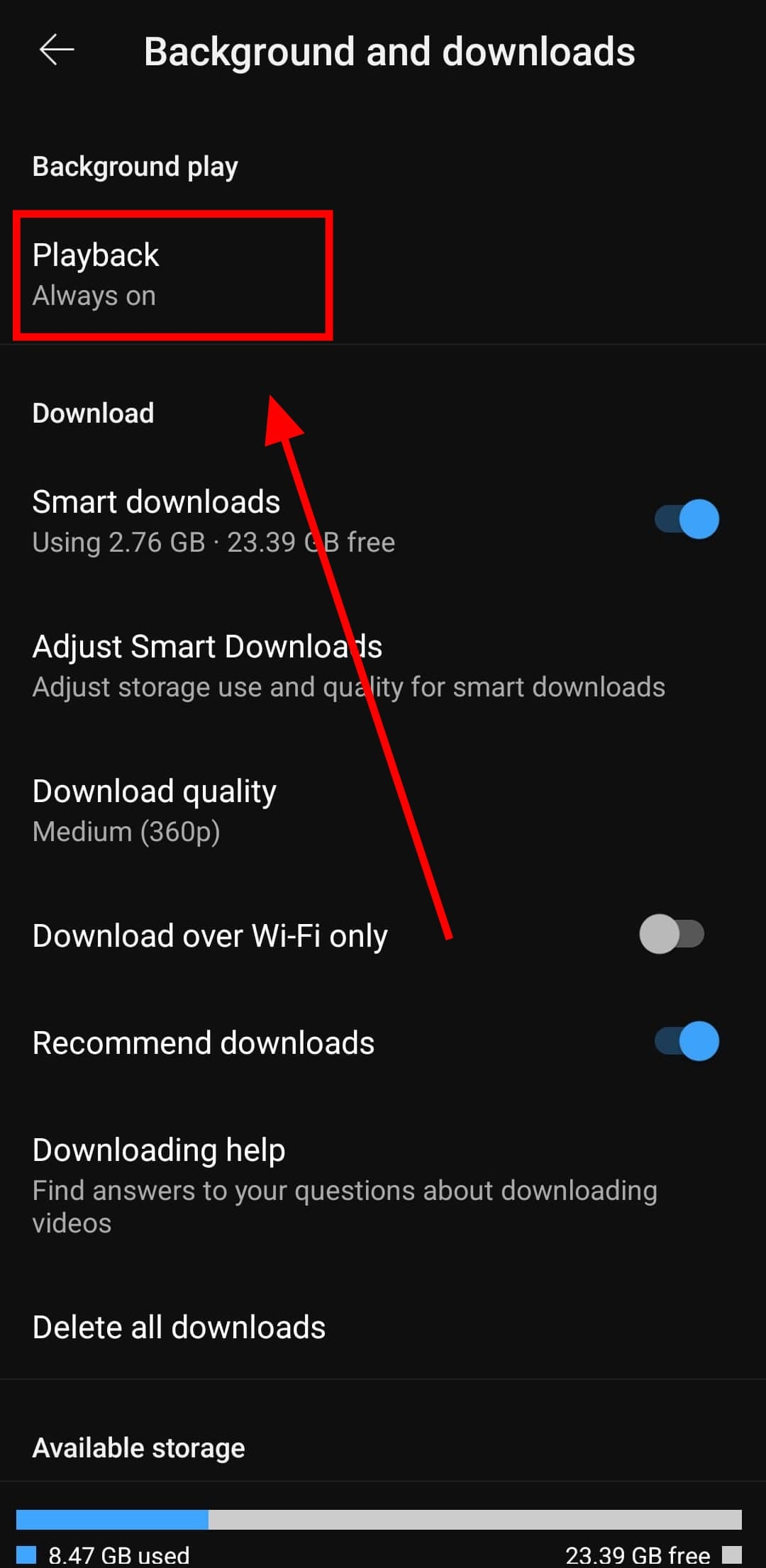Go back using the top arrow
The height and width of the screenshot is (1568, 766).
pyautogui.click(x=57, y=51)
